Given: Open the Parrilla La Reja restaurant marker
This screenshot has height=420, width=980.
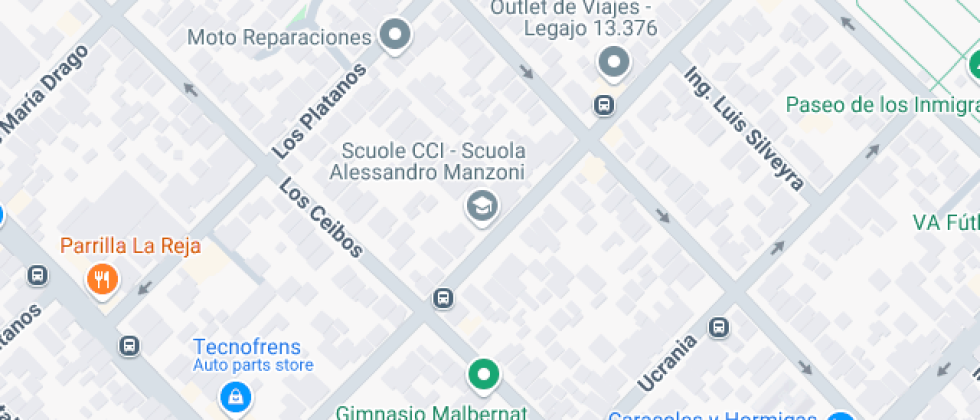Looking at the screenshot, I should [102, 279].
